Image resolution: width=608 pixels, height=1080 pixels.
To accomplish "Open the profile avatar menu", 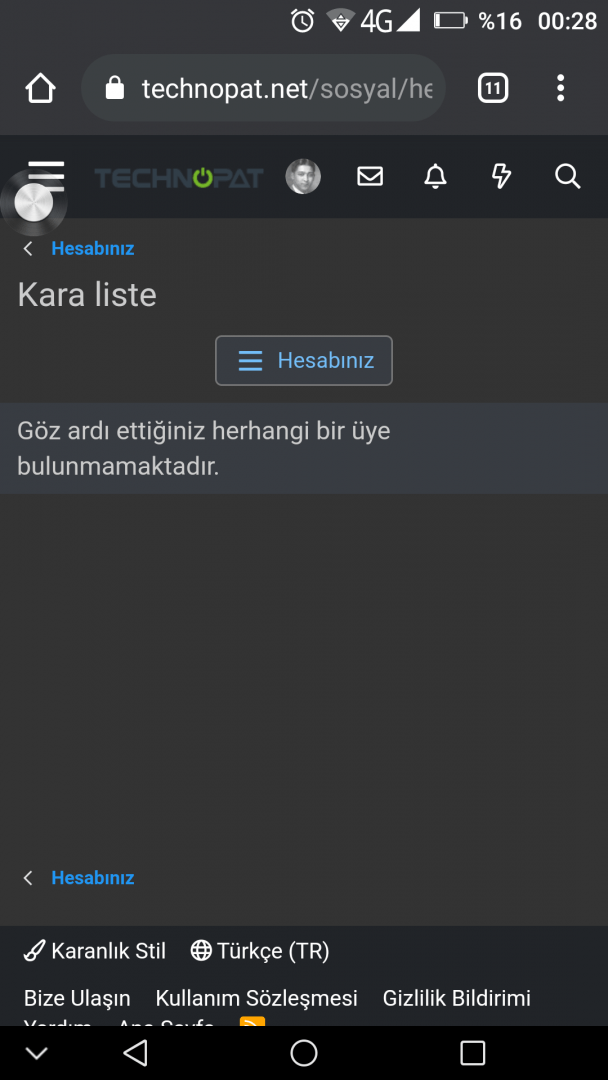I will tap(303, 177).
